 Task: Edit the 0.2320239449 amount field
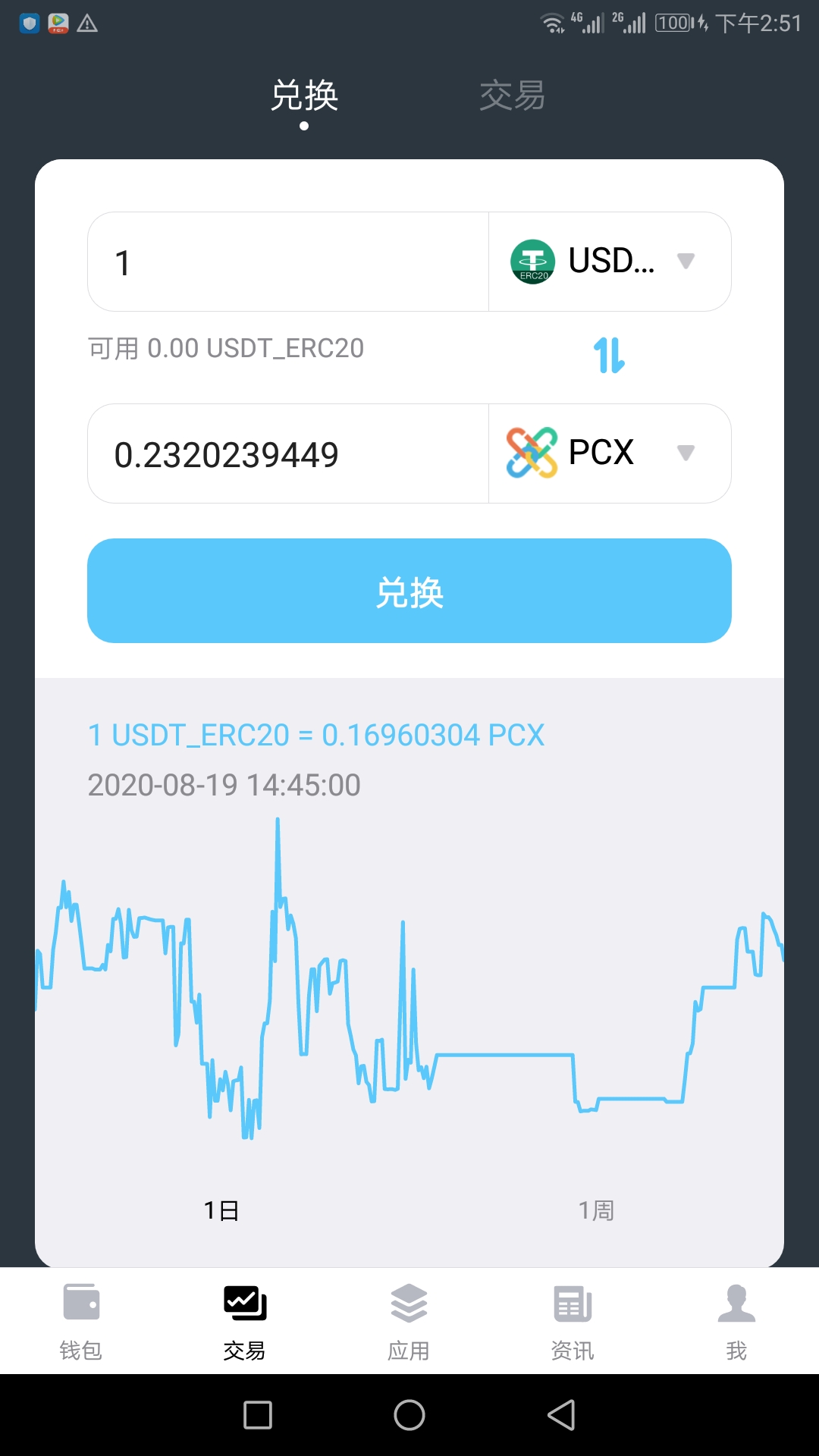[x=288, y=454]
